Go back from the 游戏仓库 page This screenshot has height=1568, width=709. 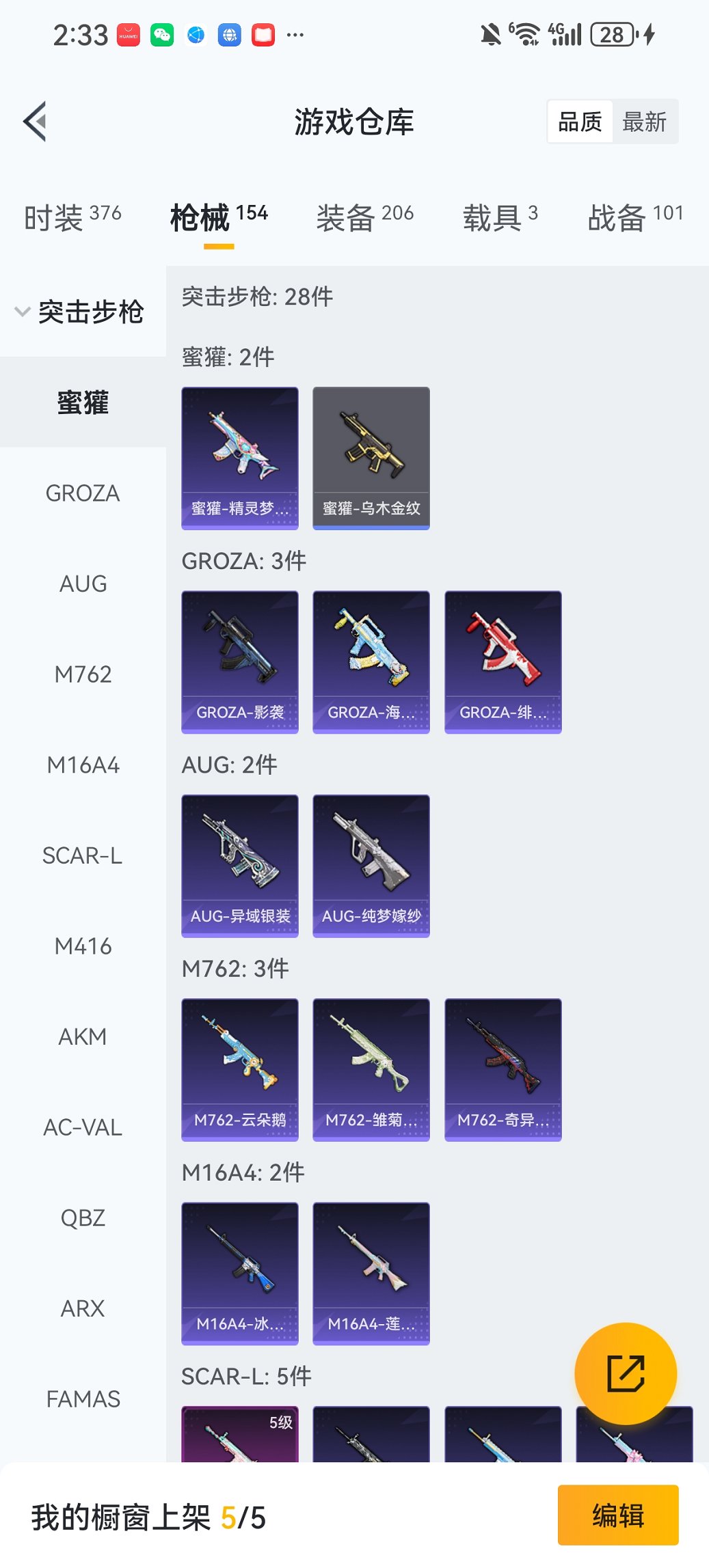36,122
